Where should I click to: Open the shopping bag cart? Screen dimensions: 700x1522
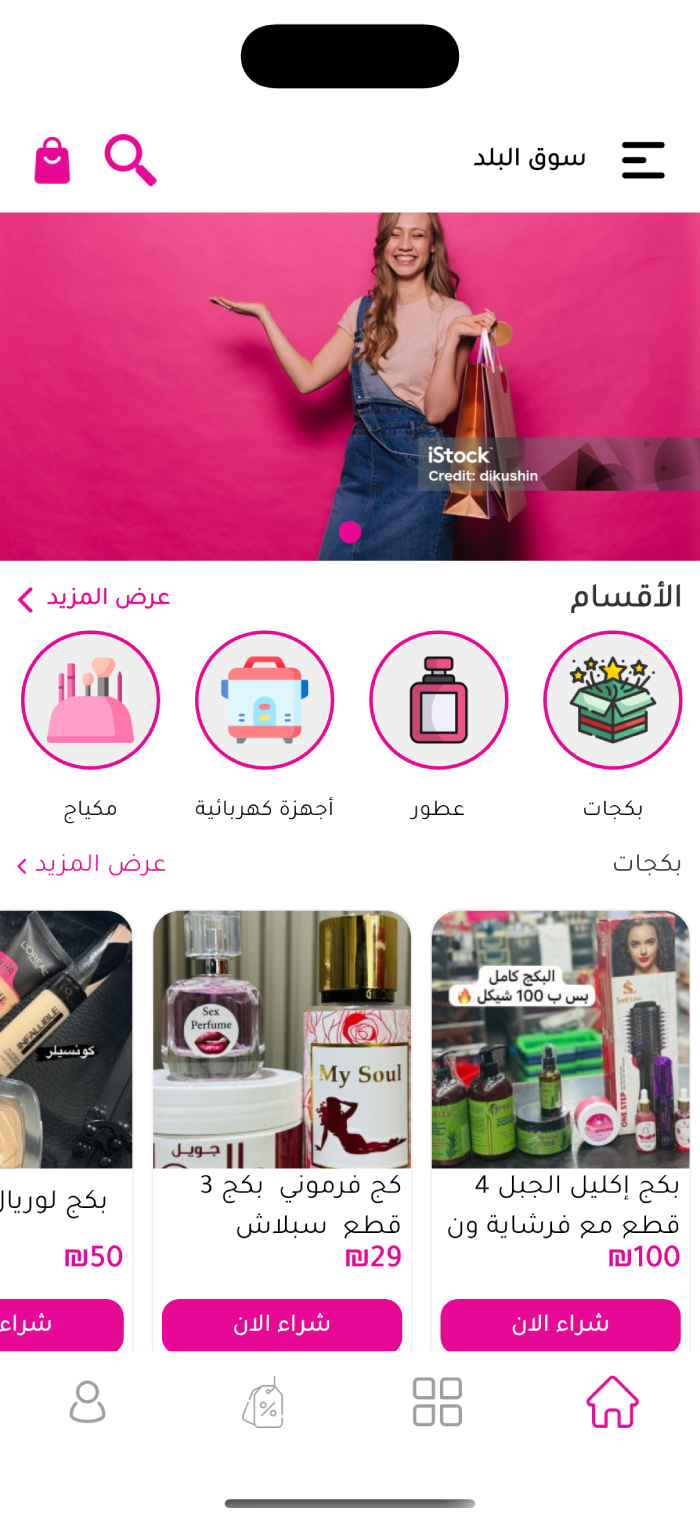[x=52, y=161]
